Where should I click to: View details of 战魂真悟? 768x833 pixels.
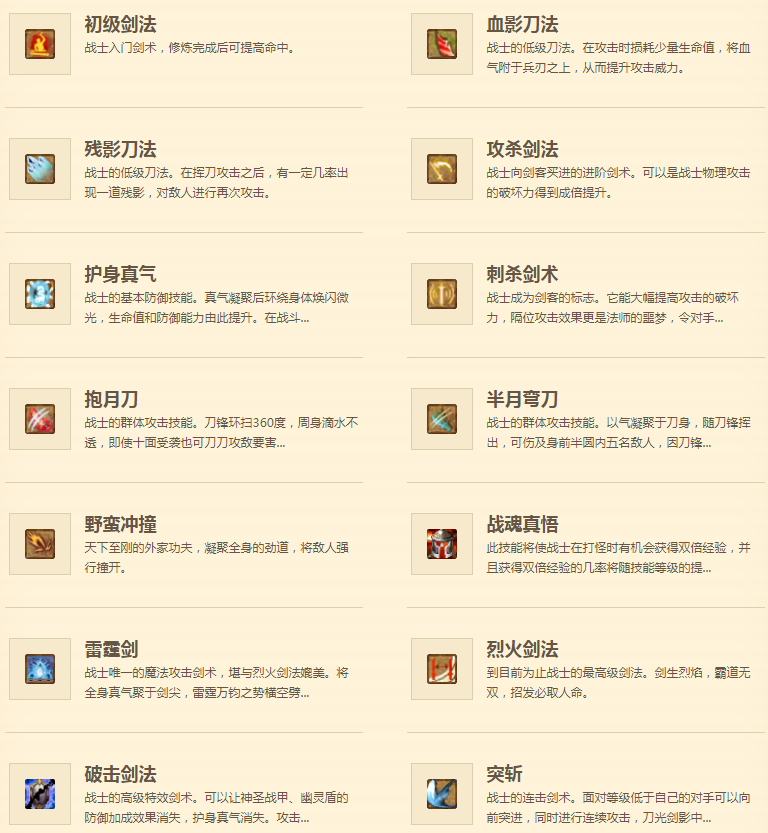[x=522, y=525]
